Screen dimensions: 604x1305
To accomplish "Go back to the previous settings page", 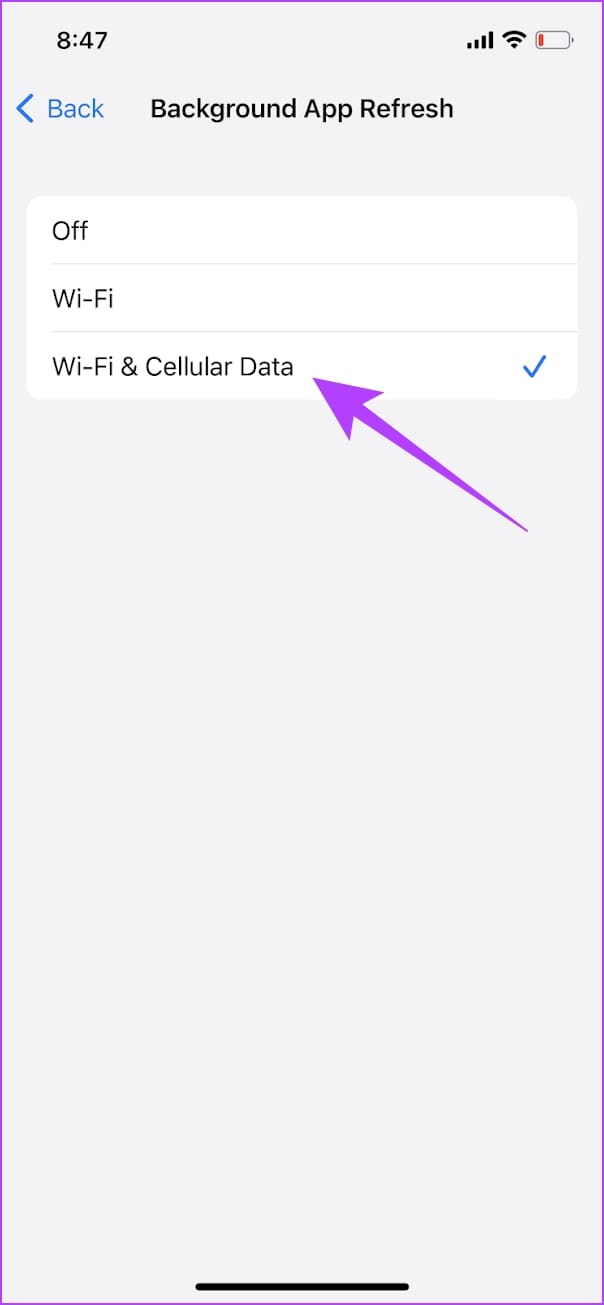I will [x=60, y=108].
